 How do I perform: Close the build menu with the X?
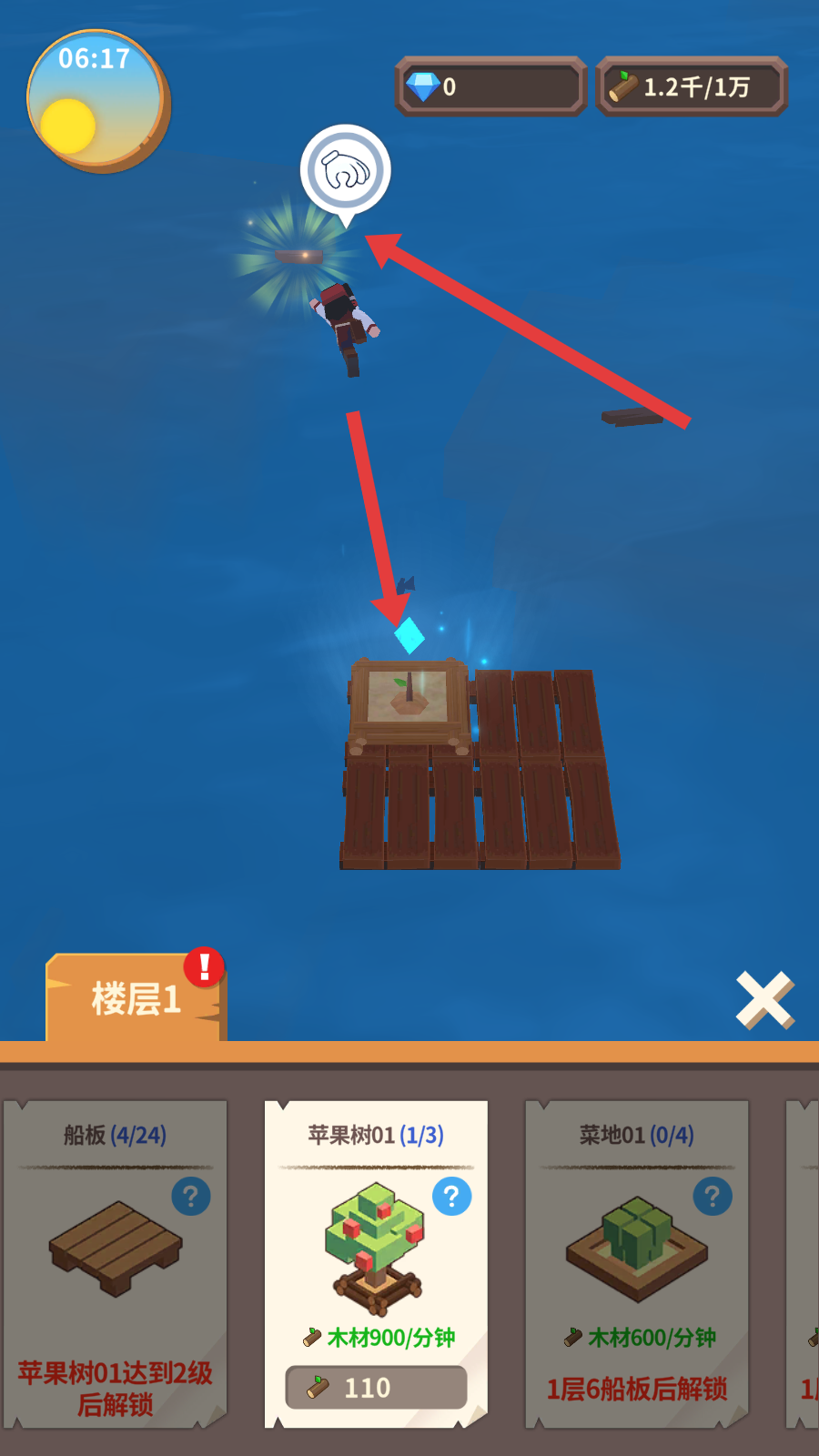point(764,999)
